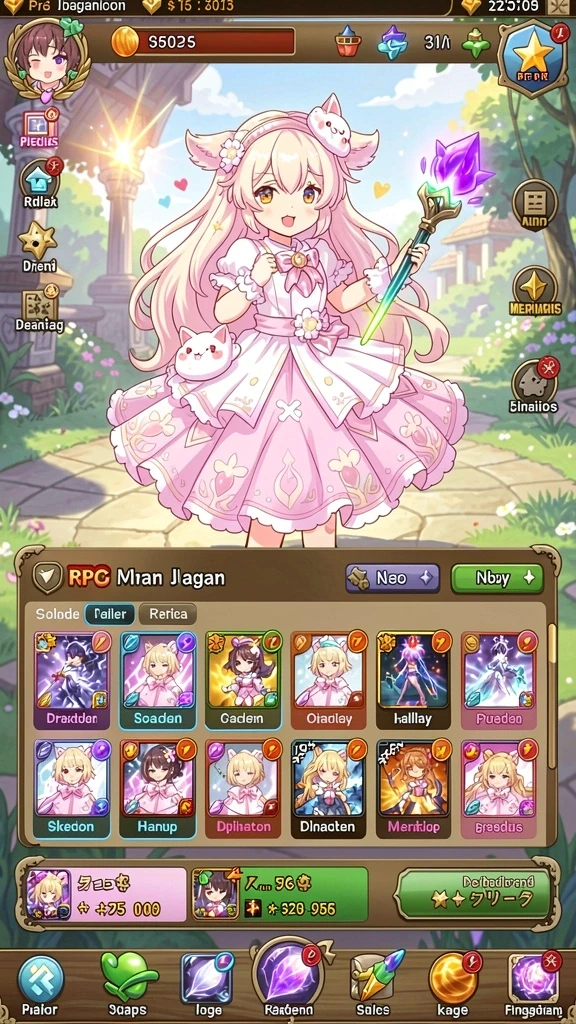The height and width of the screenshot is (1024, 576).
Task: Open the Sdaps bottom tab
Action: coord(127,984)
